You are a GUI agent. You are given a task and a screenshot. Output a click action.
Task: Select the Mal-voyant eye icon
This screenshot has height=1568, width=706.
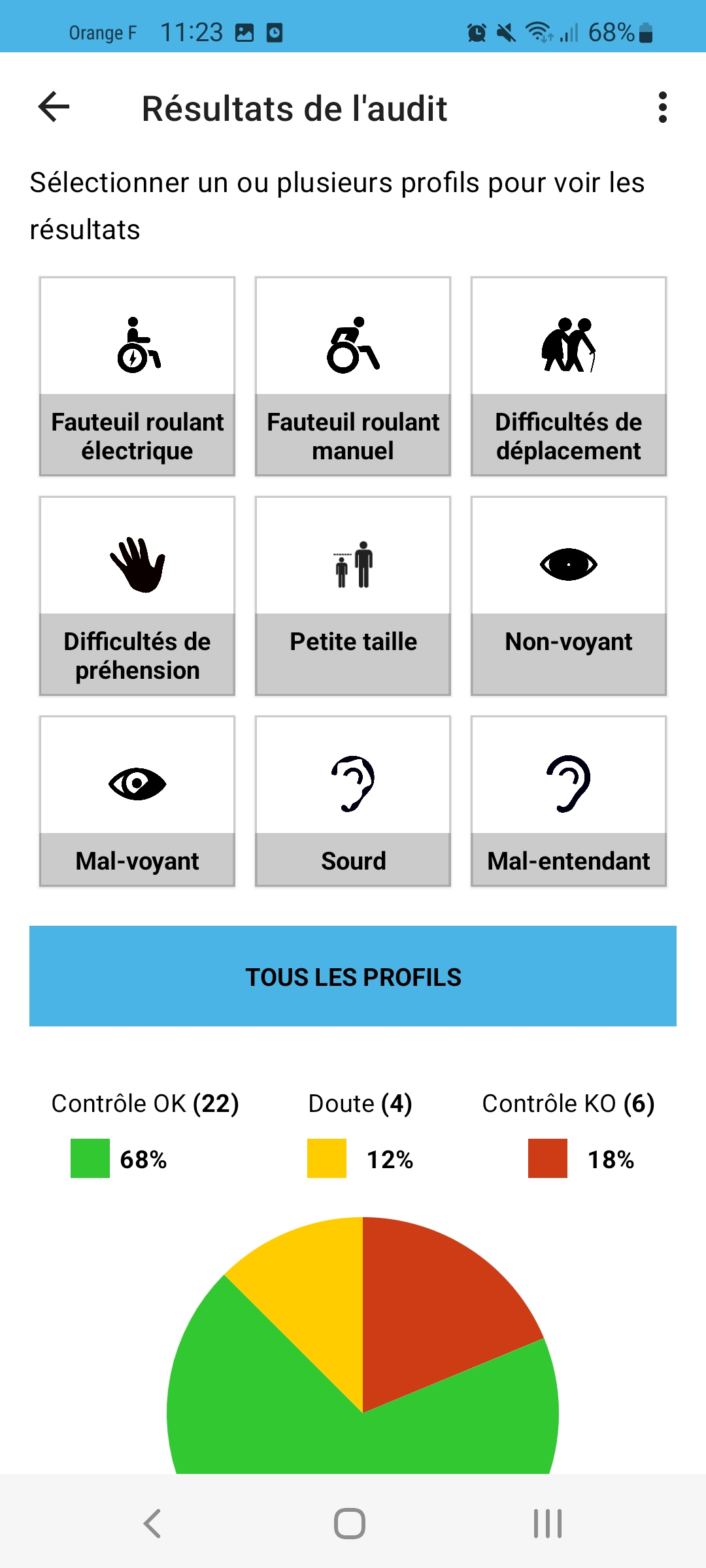coord(137,784)
